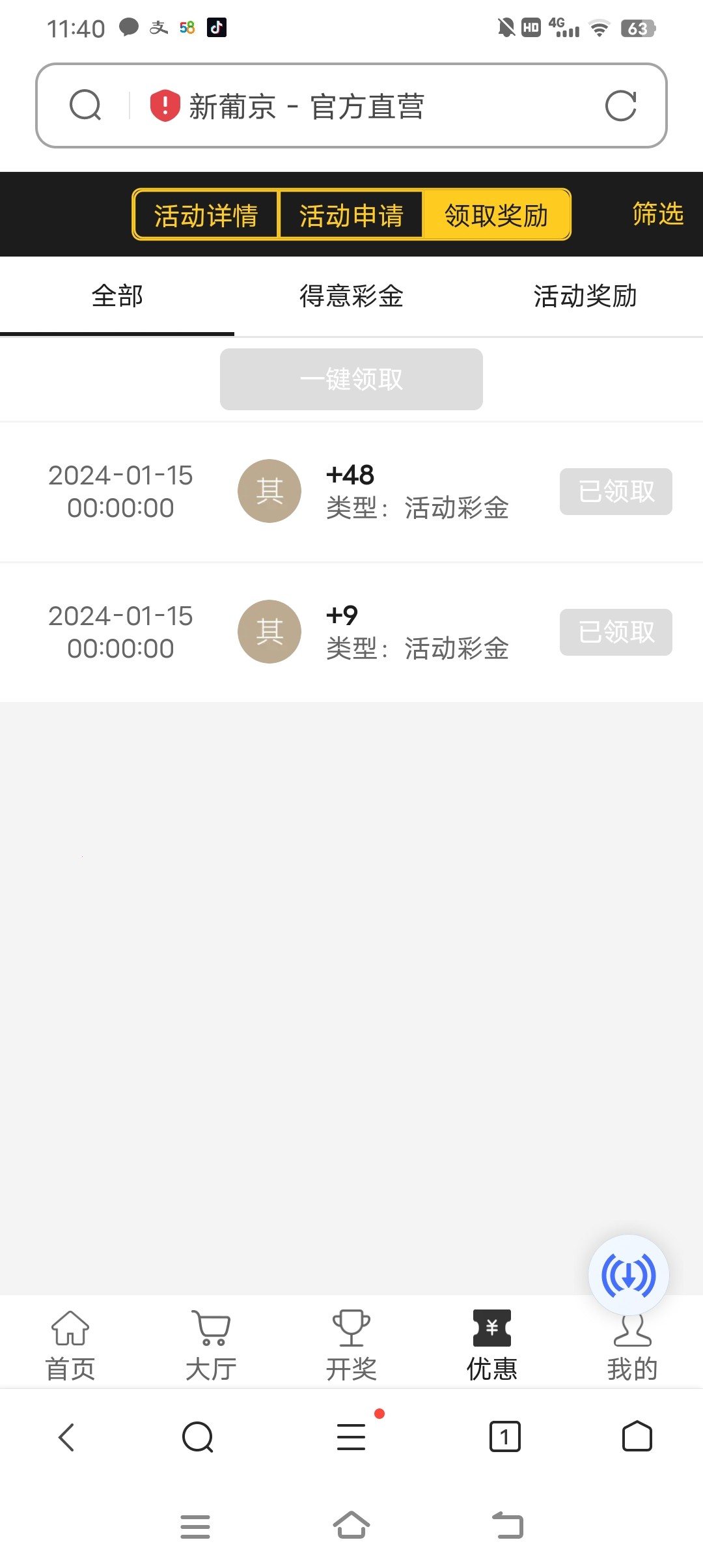The width and height of the screenshot is (703, 1568).
Task: Click the search magnifier in the address bar
Action: tap(83, 105)
